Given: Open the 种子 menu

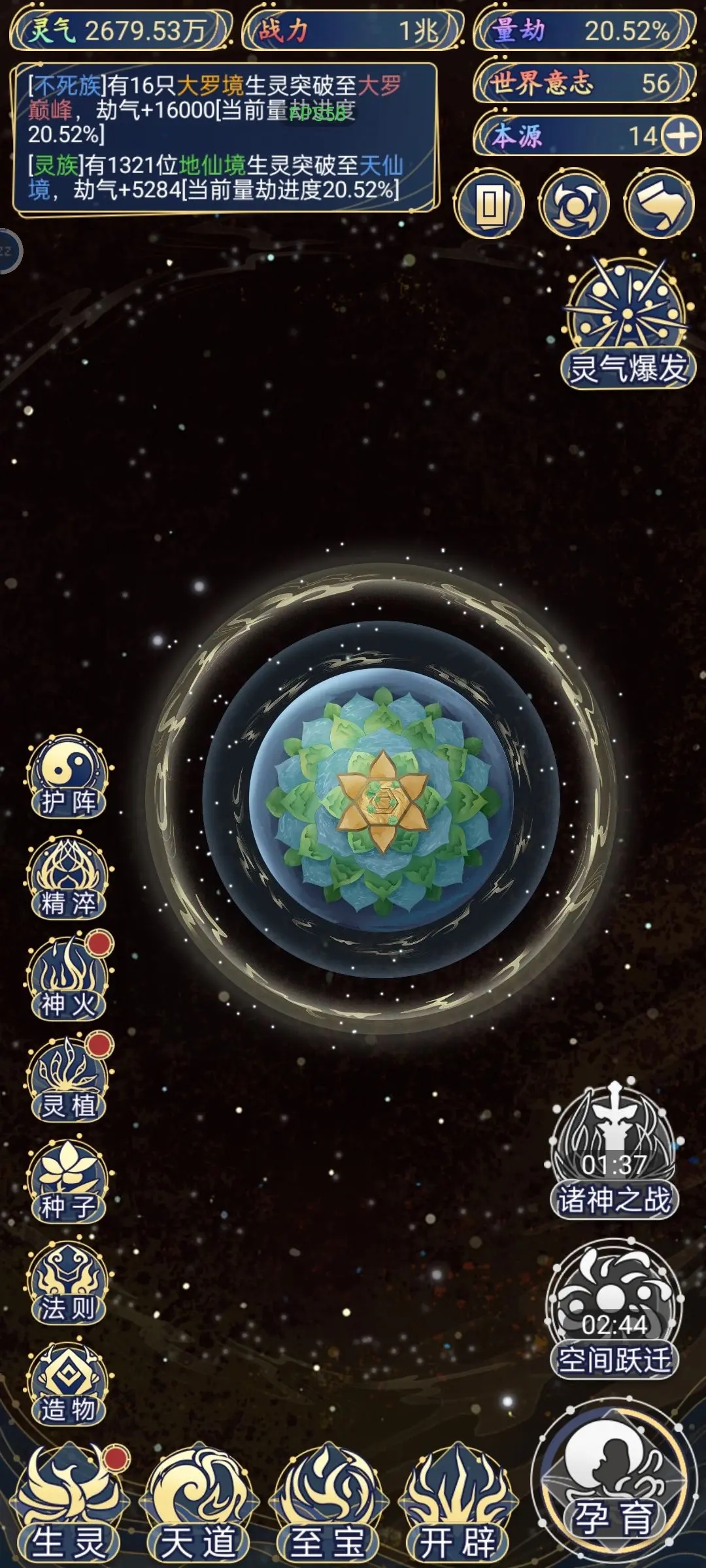Looking at the screenshot, I should coord(68,1182).
